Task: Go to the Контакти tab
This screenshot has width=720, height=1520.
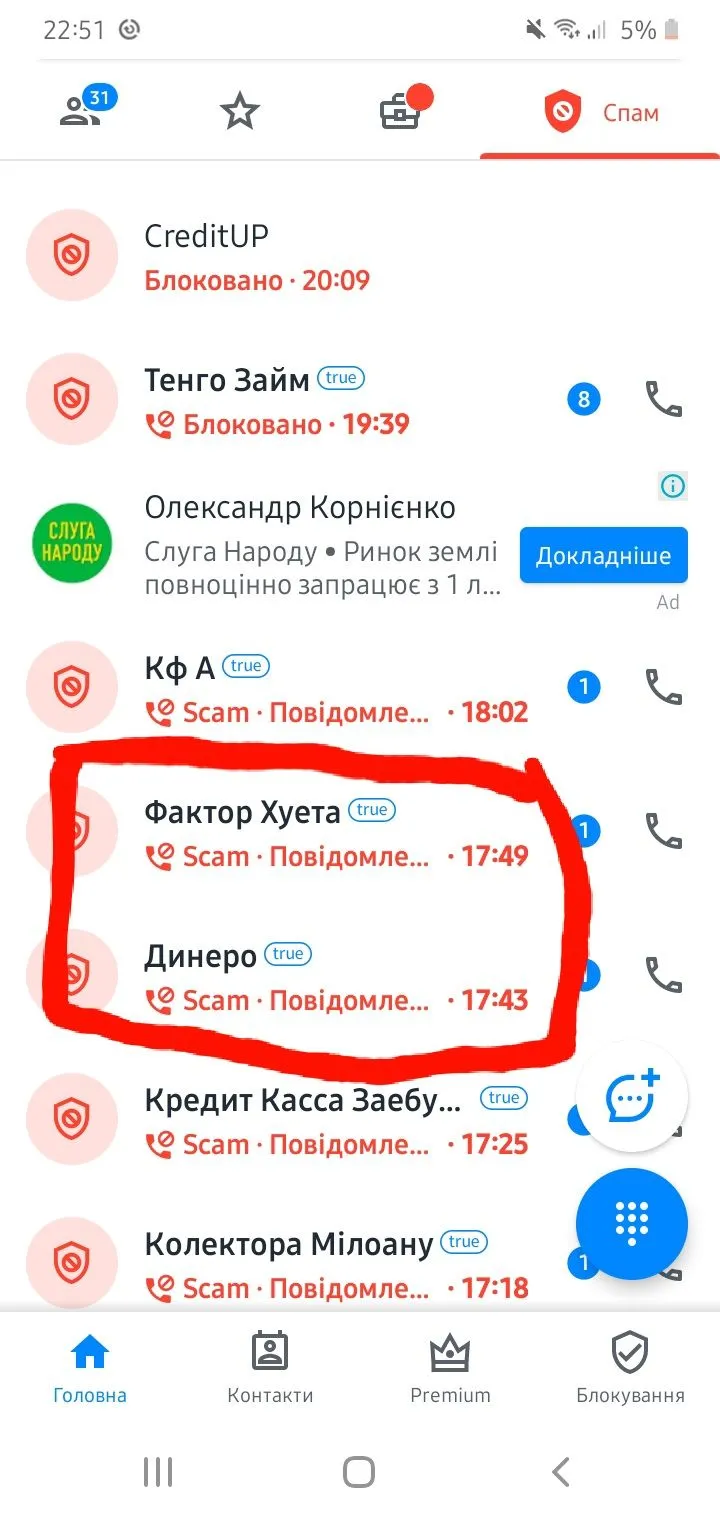Action: pyautogui.click(x=270, y=1368)
